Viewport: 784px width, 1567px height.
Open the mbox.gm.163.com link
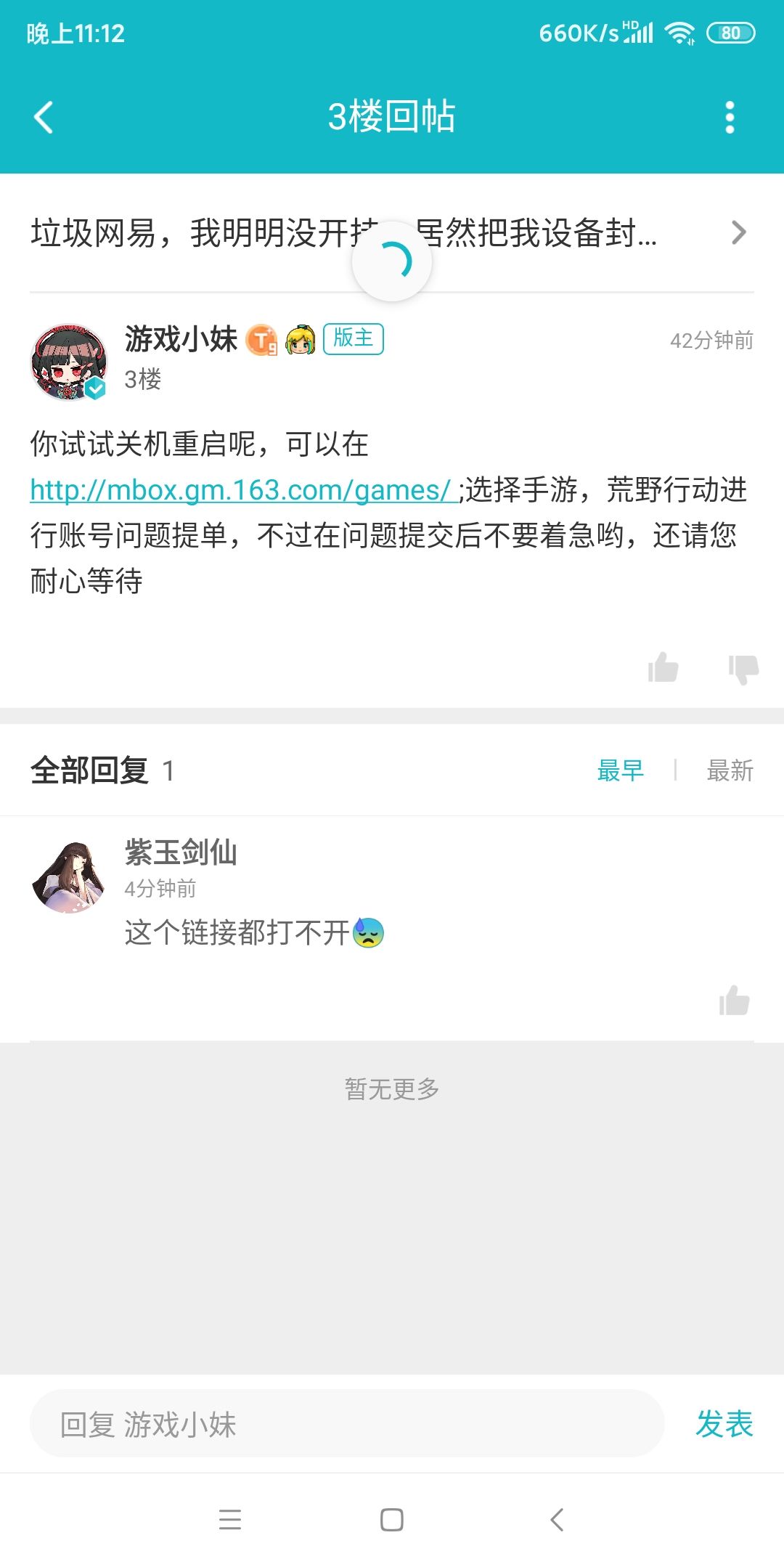click(242, 490)
